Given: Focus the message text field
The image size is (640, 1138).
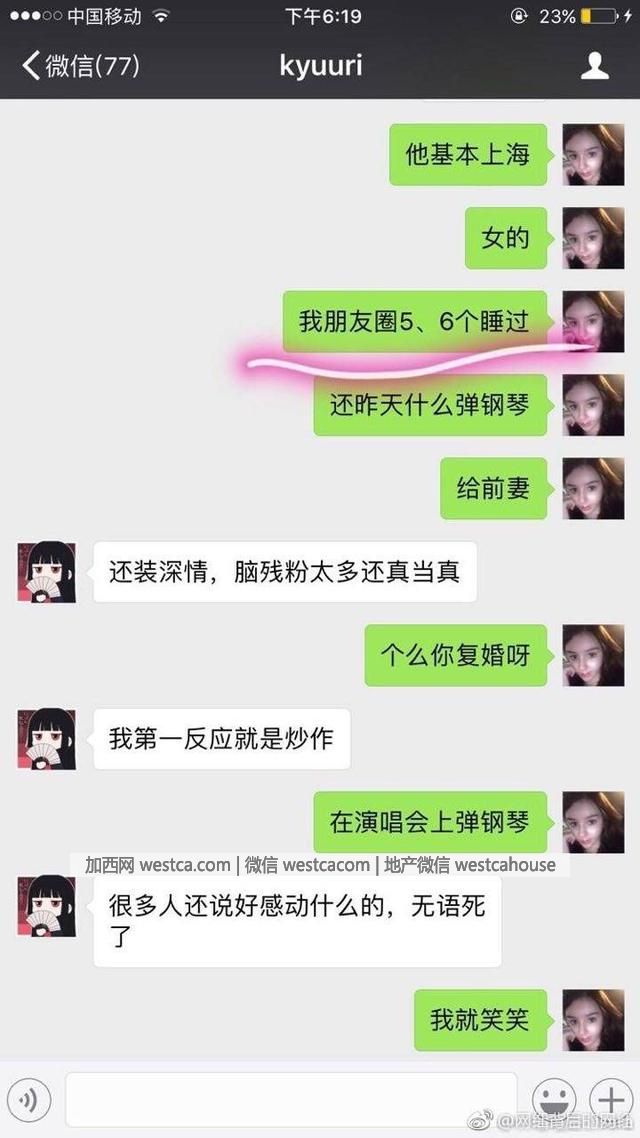Looking at the screenshot, I should click(290, 1100).
